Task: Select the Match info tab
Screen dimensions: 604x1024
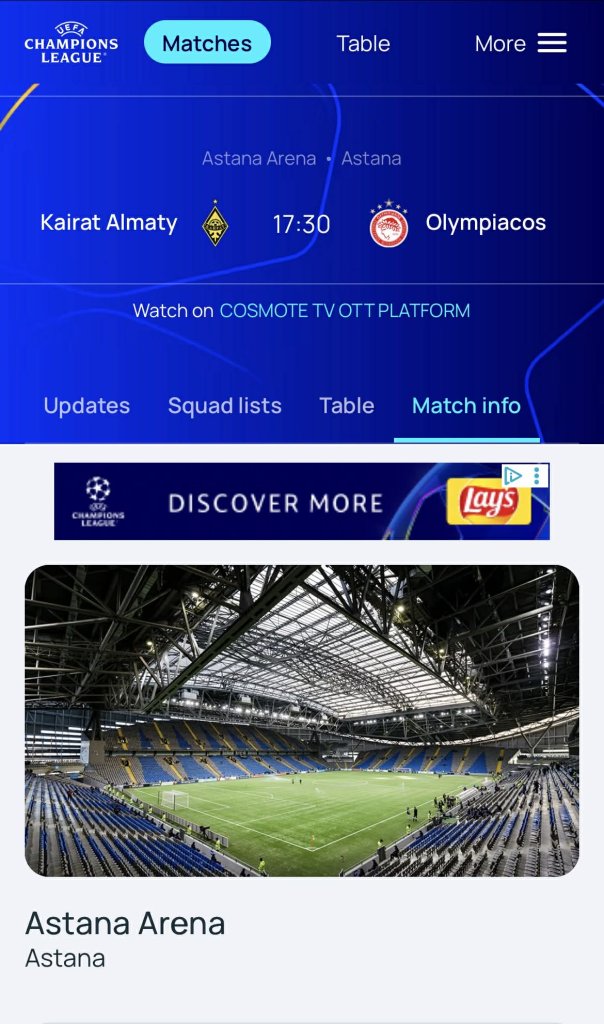Action: (466, 406)
